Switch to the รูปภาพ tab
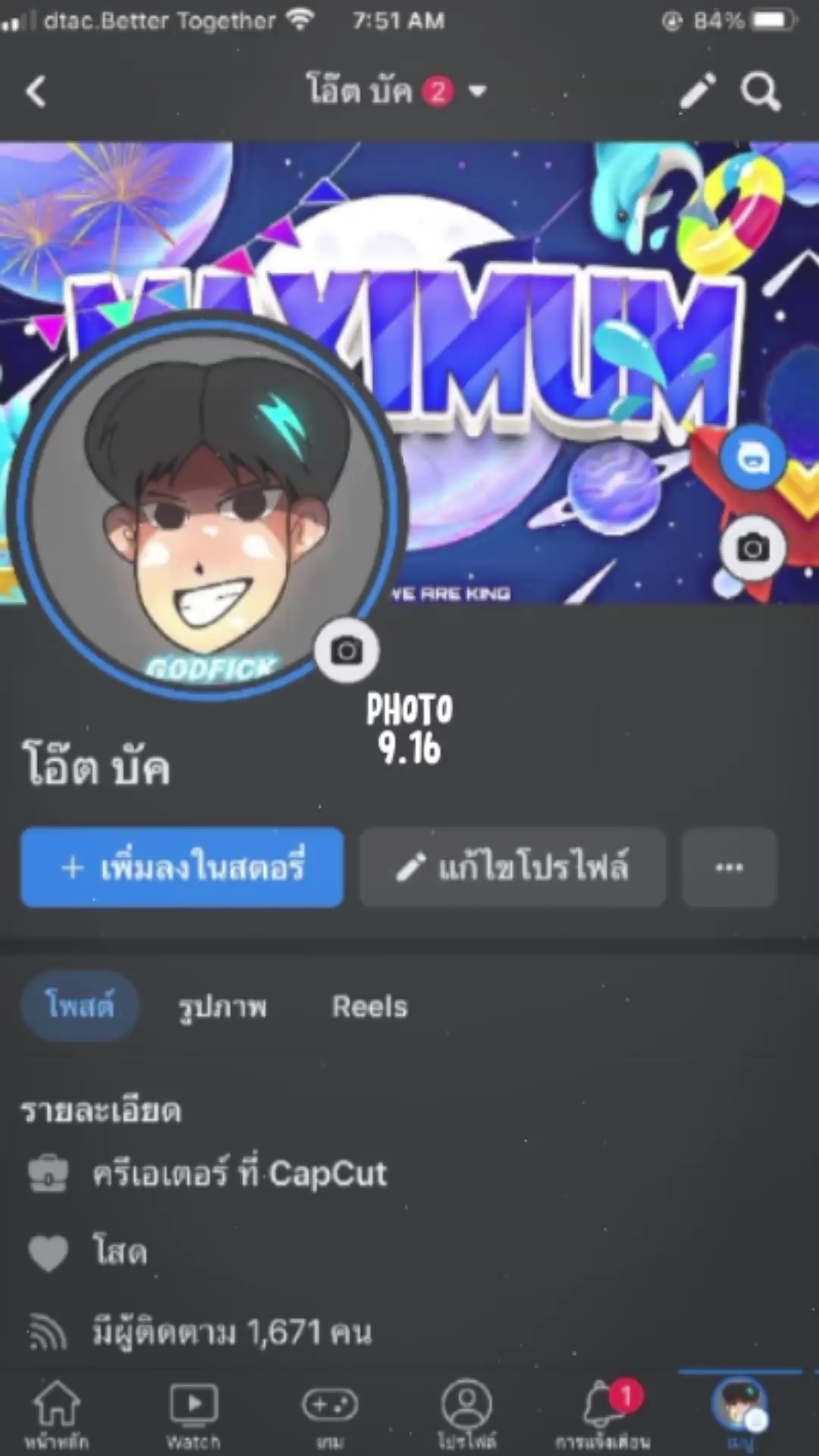 (222, 1007)
